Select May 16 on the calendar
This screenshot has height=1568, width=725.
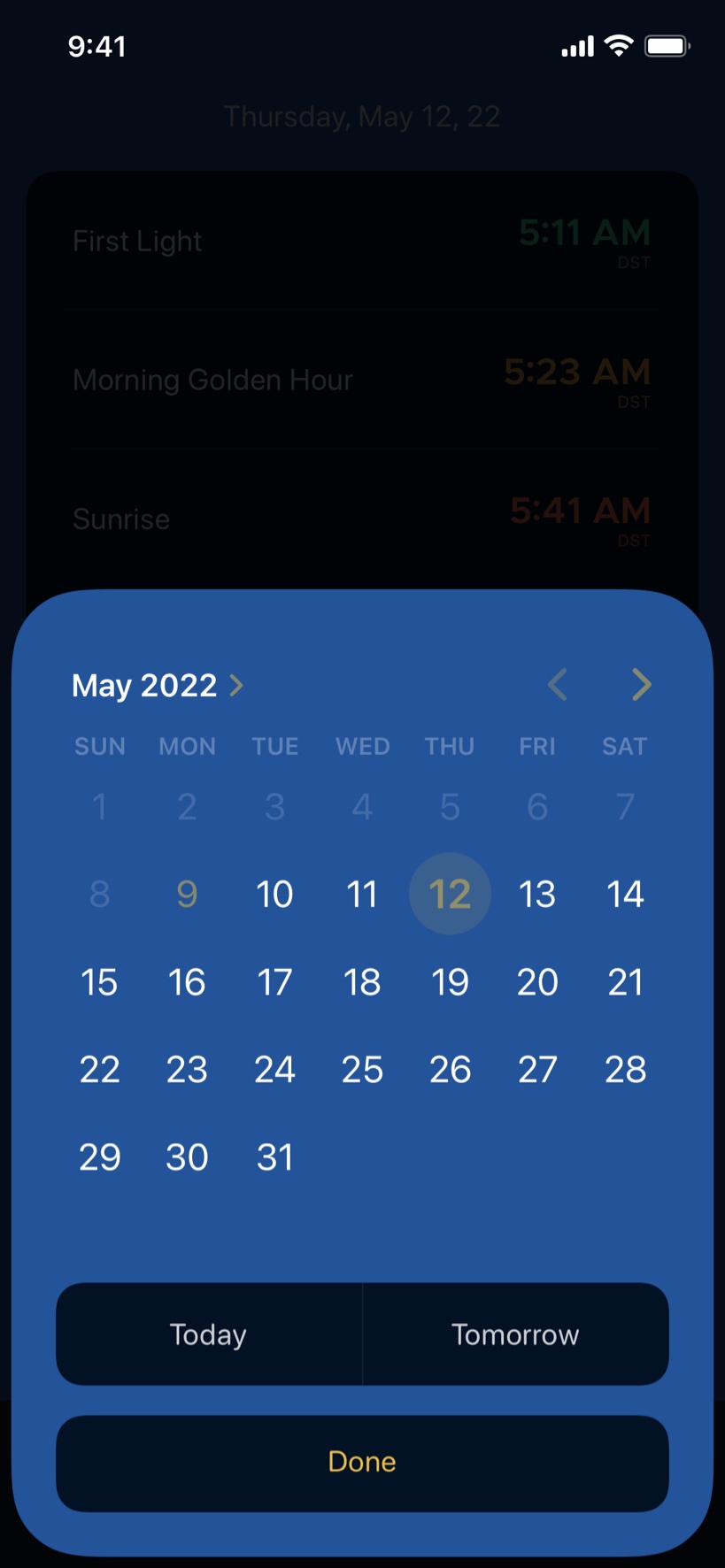(x=187, y=981)
